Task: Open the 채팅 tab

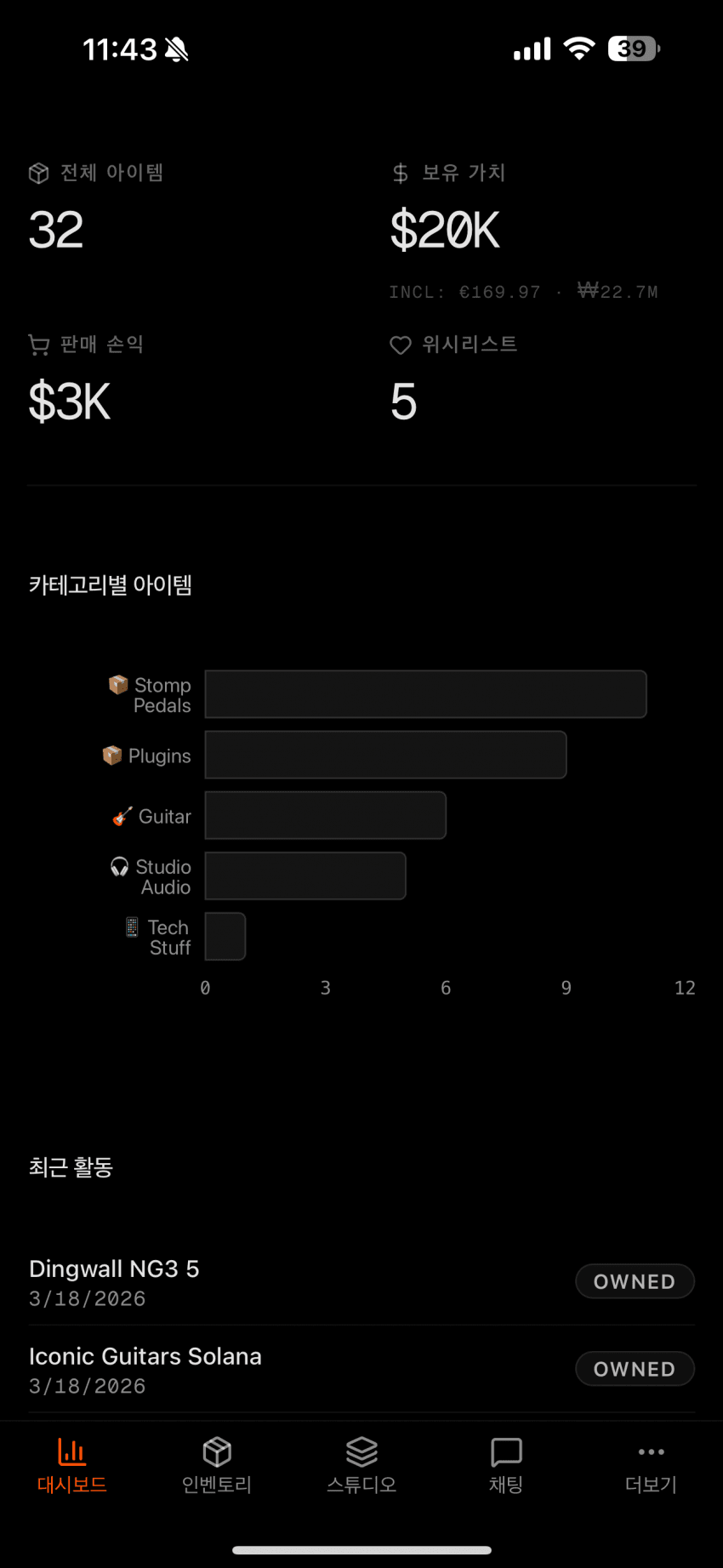Action: [506, 1465]
